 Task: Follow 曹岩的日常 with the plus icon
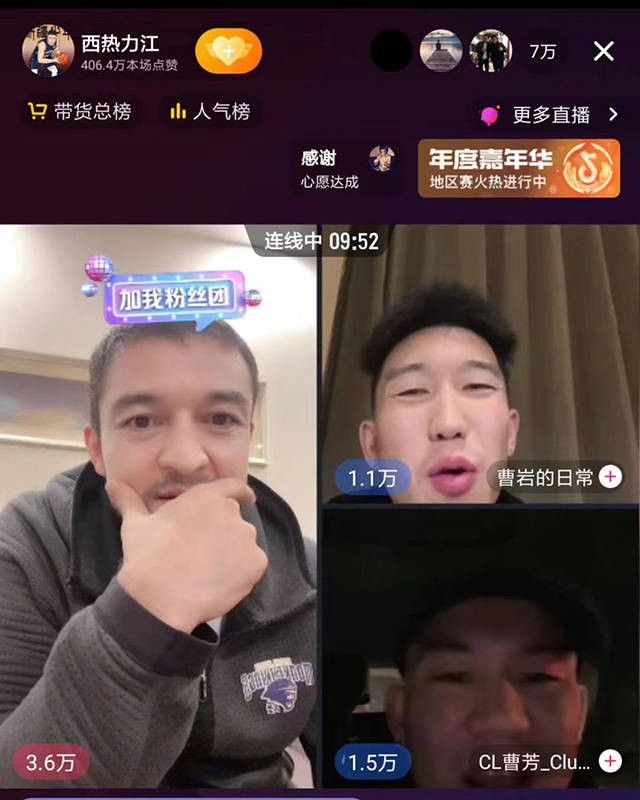[x=609, y=478]
